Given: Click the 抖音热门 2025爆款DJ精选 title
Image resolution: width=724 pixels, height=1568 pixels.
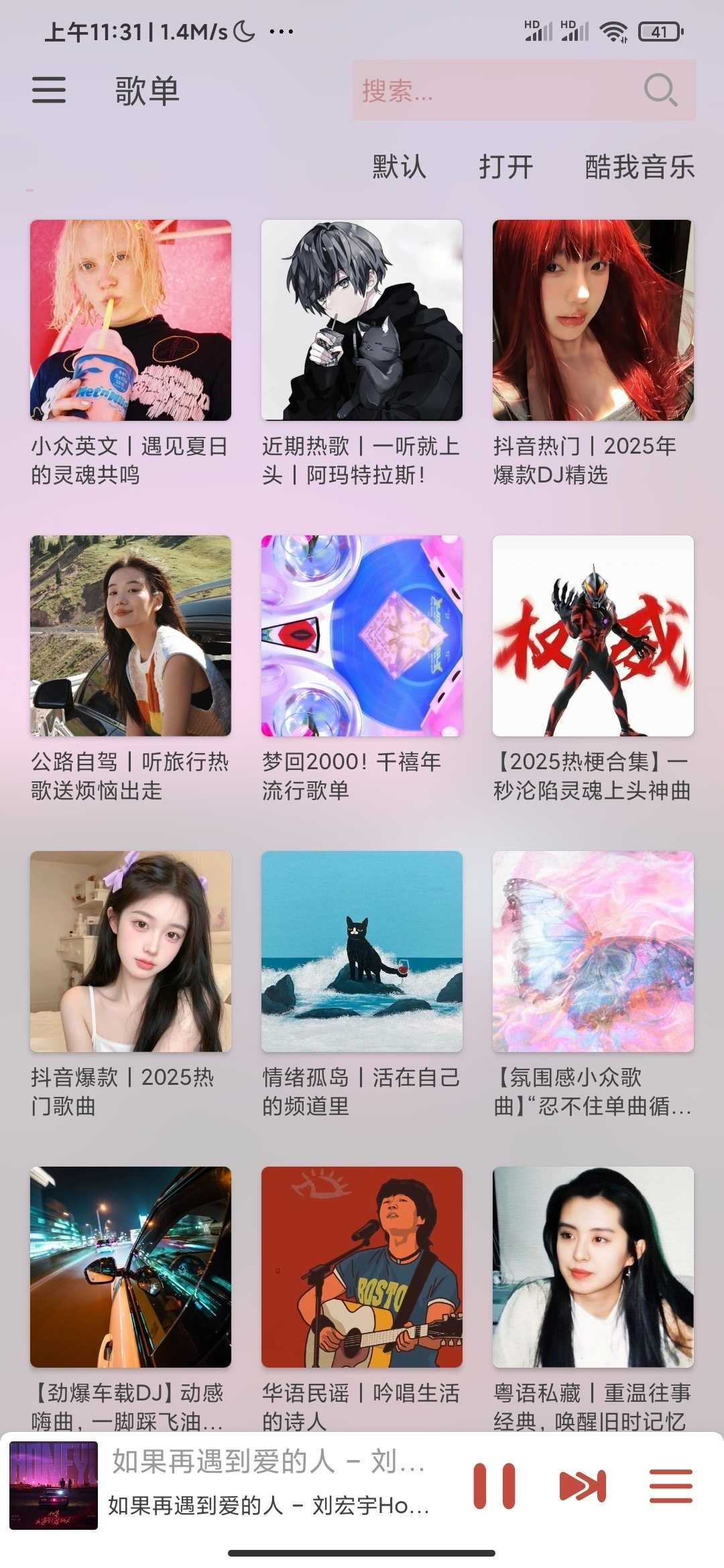Looking at the screenshot, I should [593, 462].
